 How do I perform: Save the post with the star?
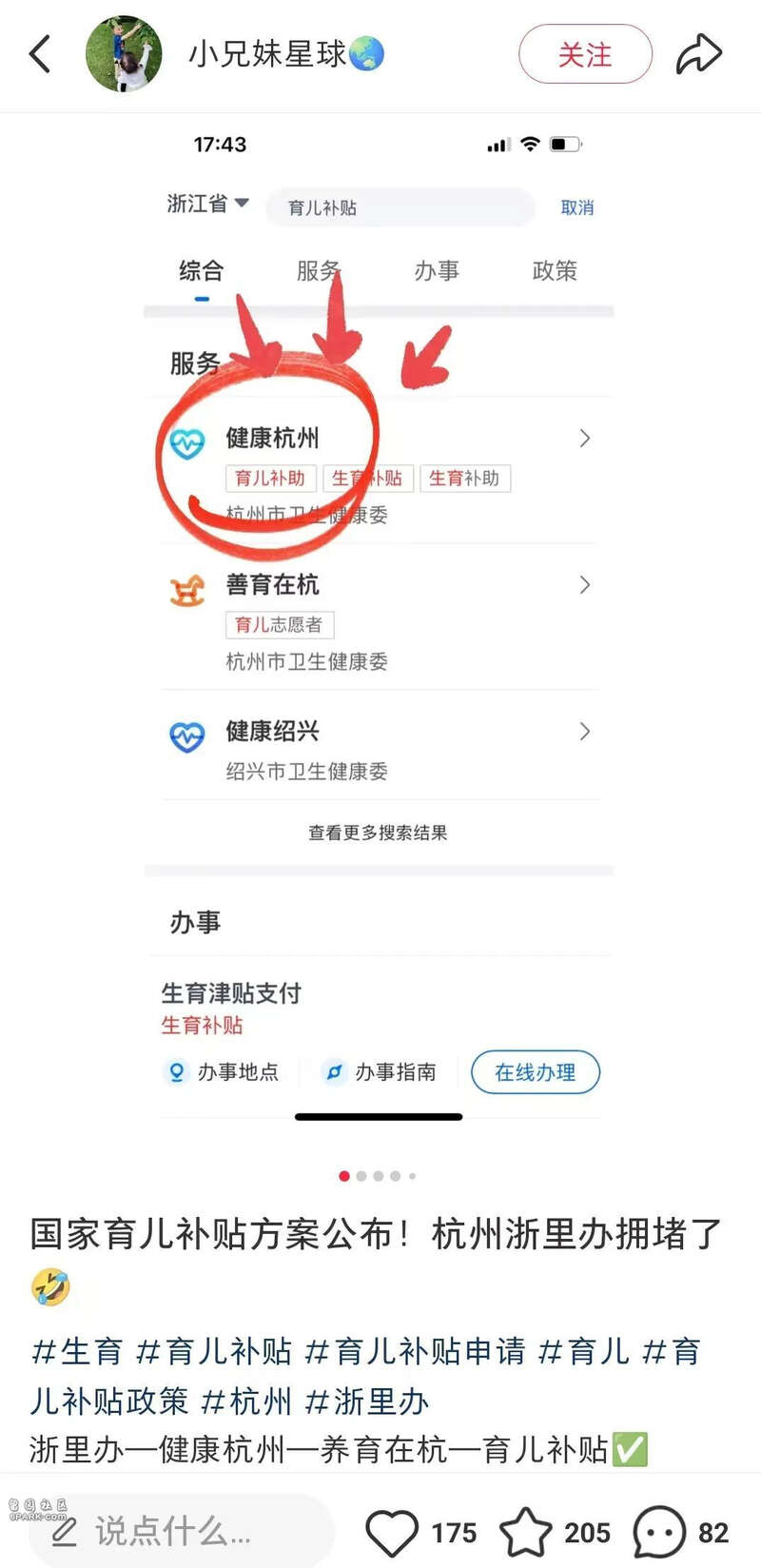tap(525, 1532)
